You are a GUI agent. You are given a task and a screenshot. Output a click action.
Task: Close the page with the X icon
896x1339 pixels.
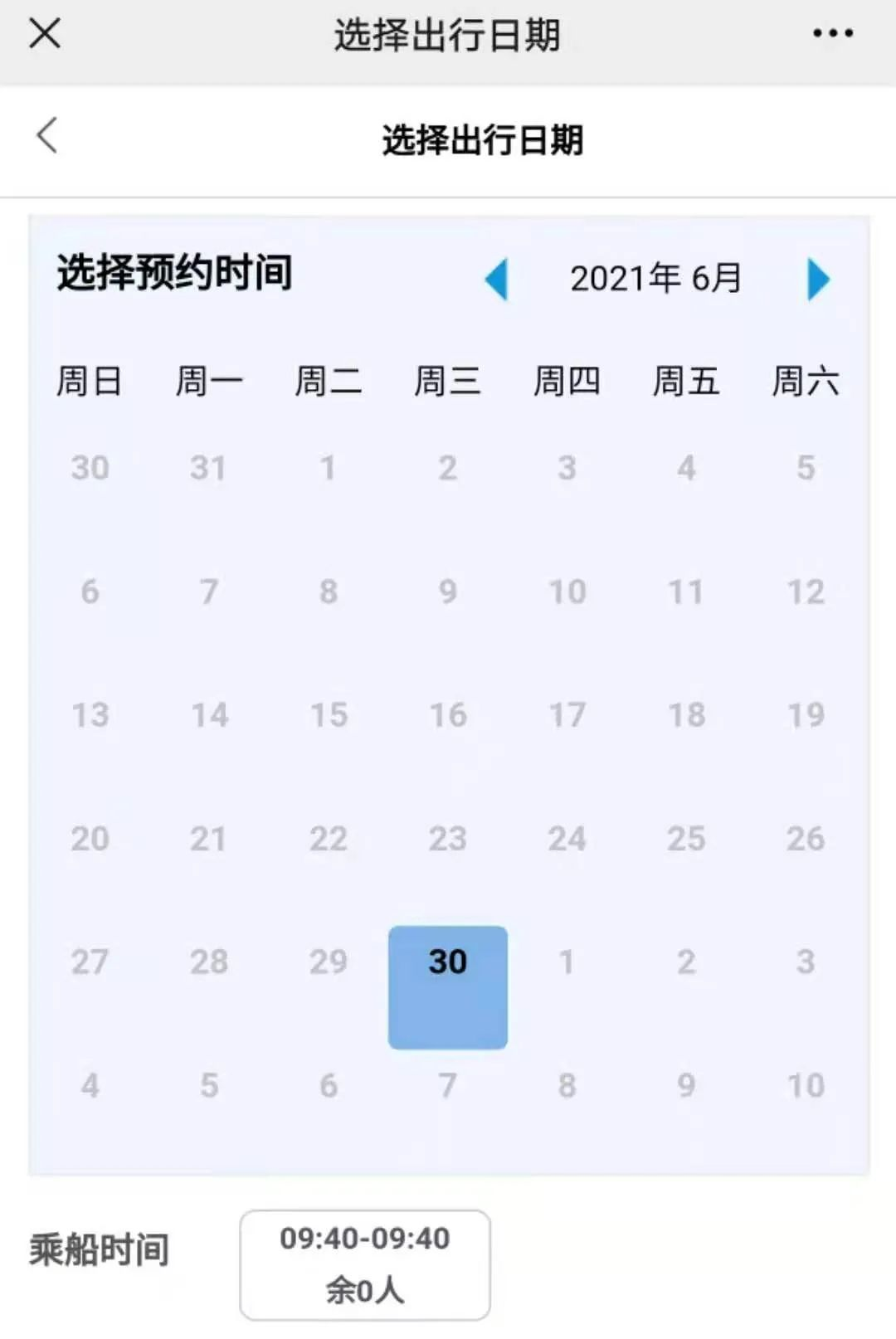pos(45,34)
